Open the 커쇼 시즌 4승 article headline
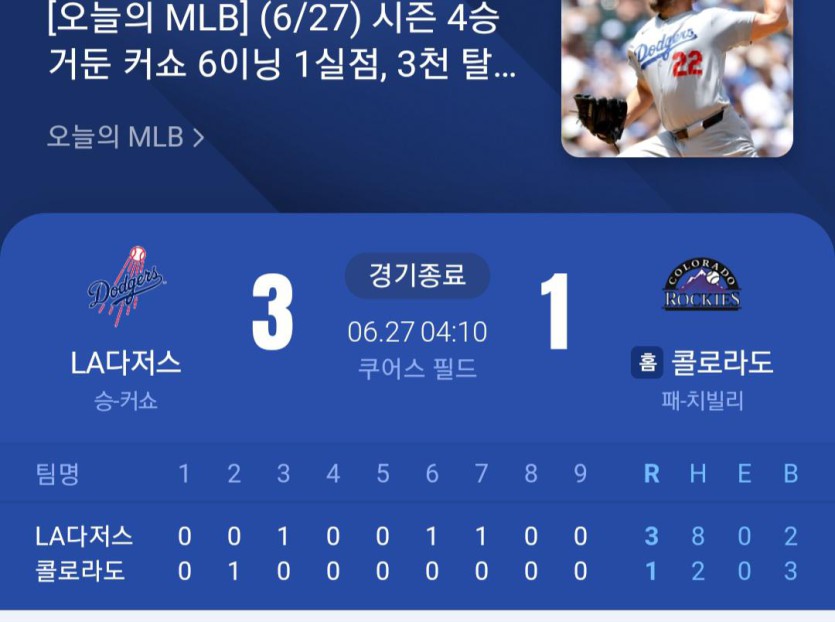This screenshot has width=835, height=622. [282, 44]
